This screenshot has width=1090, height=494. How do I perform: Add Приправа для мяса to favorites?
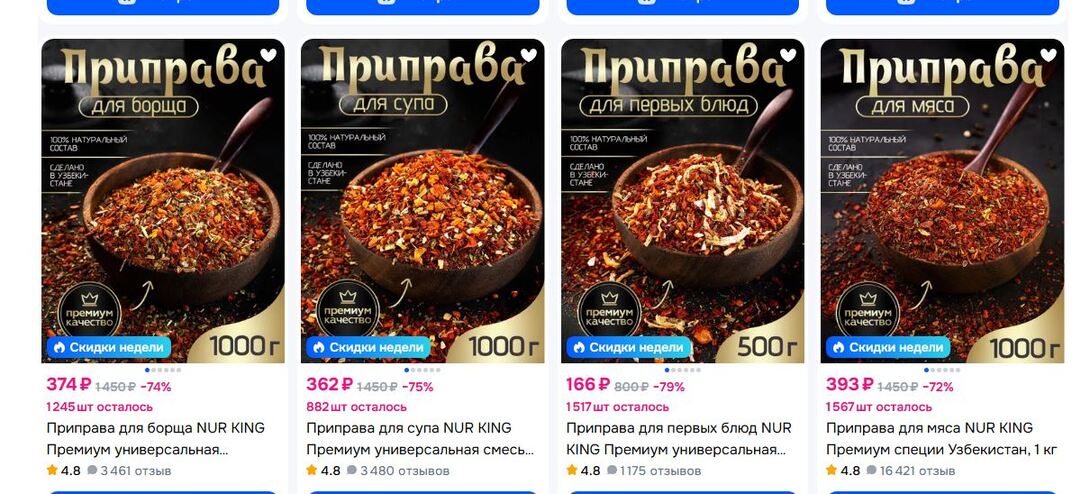(x=1048, y=56)
